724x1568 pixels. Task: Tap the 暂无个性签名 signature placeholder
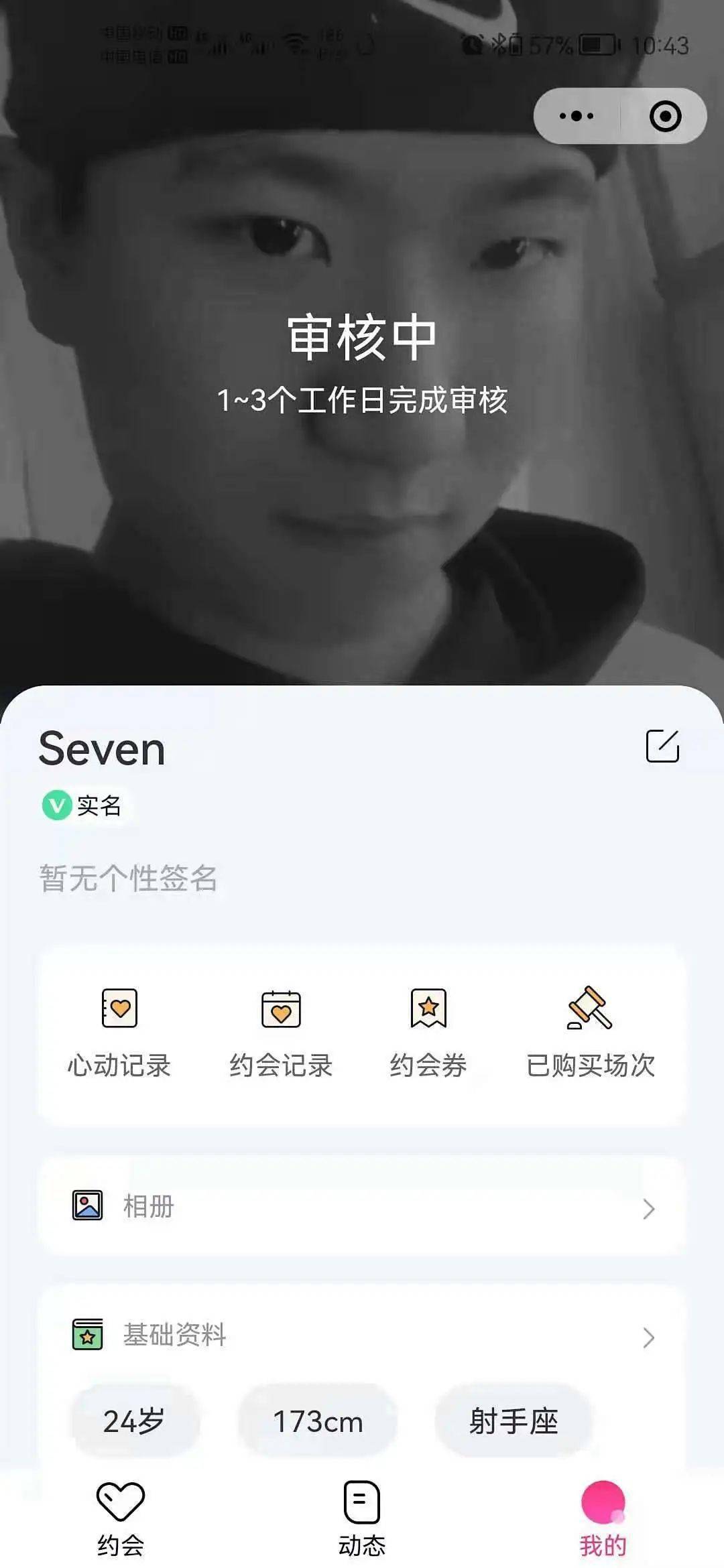tap(128, 878)
